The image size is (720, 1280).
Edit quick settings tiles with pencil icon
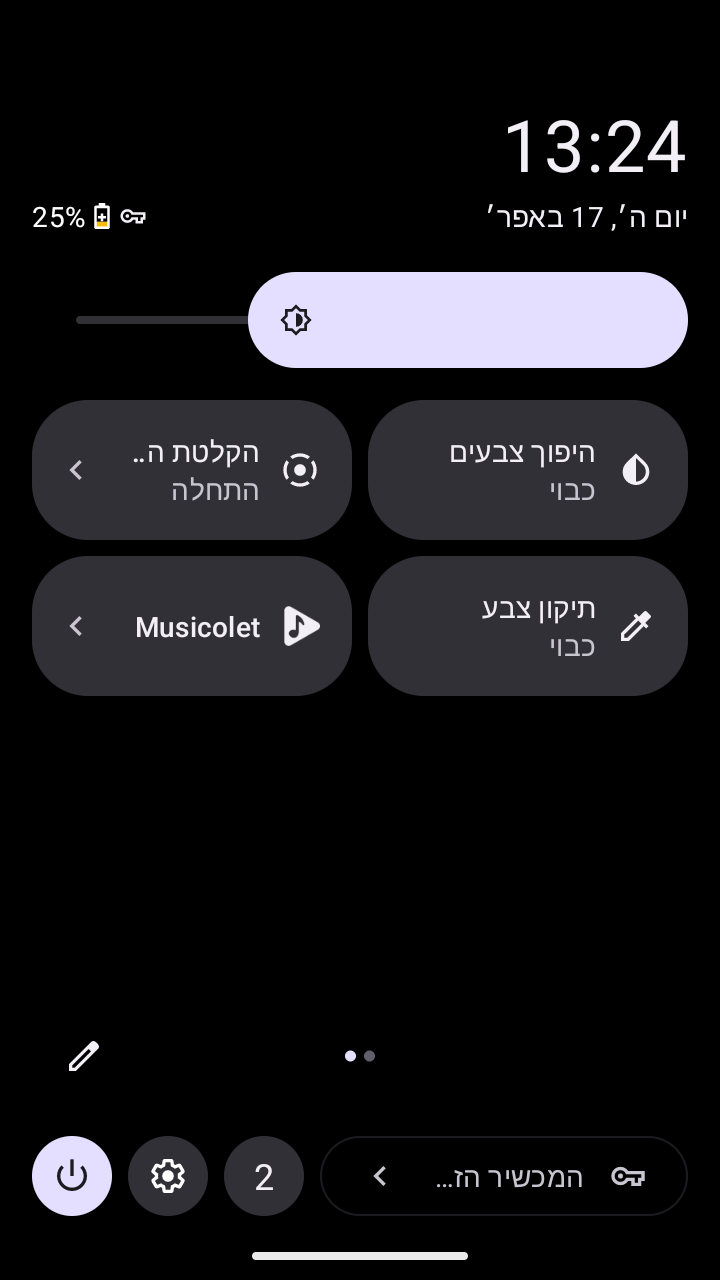tap(84, 1056)
